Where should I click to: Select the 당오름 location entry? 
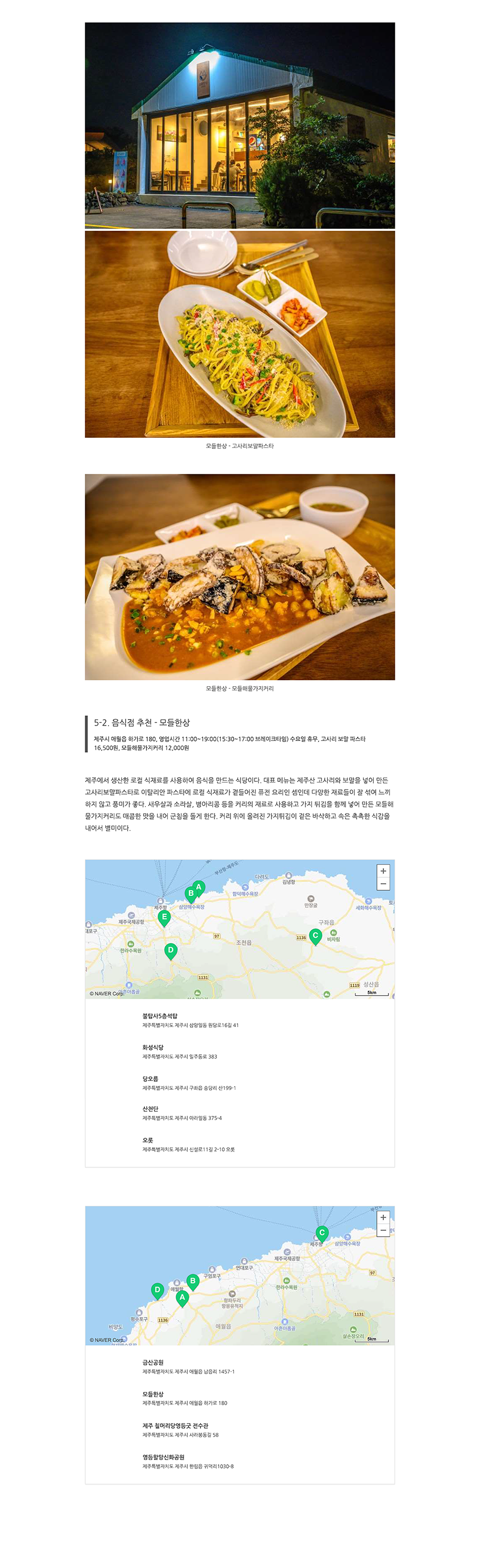pyautogui.click(x=189, y=1083)
